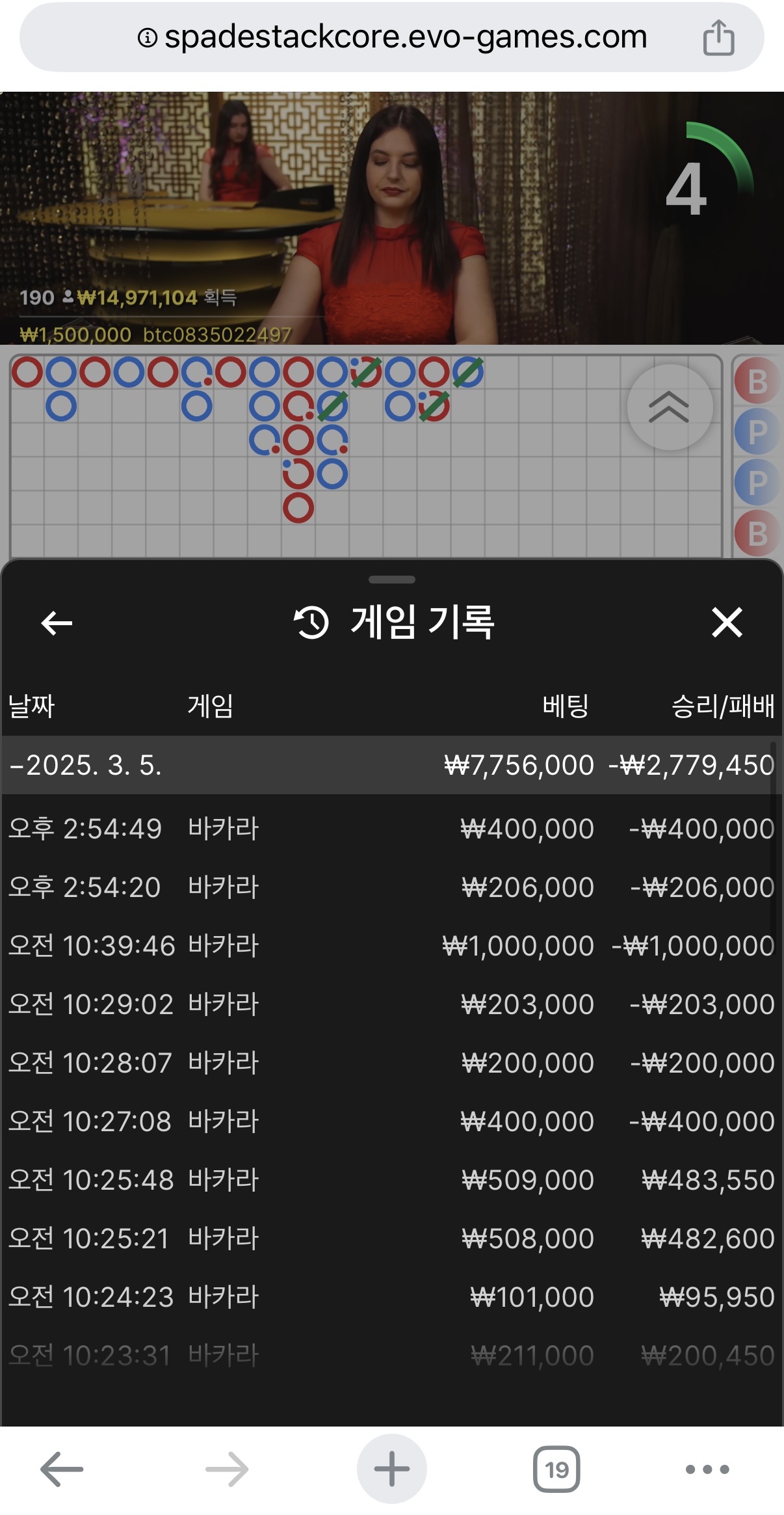784x1515 pixels.
Task: Open the 오전 10:25:21 baccarat record
Action: 390,1239
